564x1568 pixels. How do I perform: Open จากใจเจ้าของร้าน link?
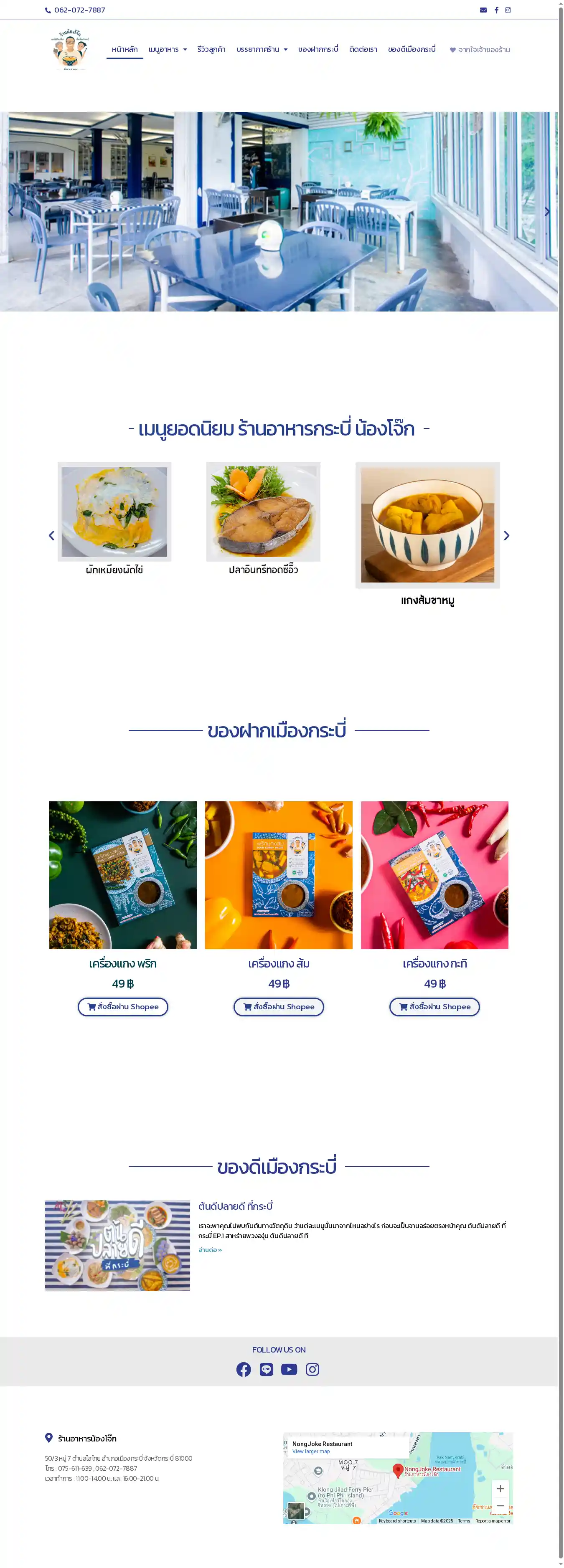point(480,50)
